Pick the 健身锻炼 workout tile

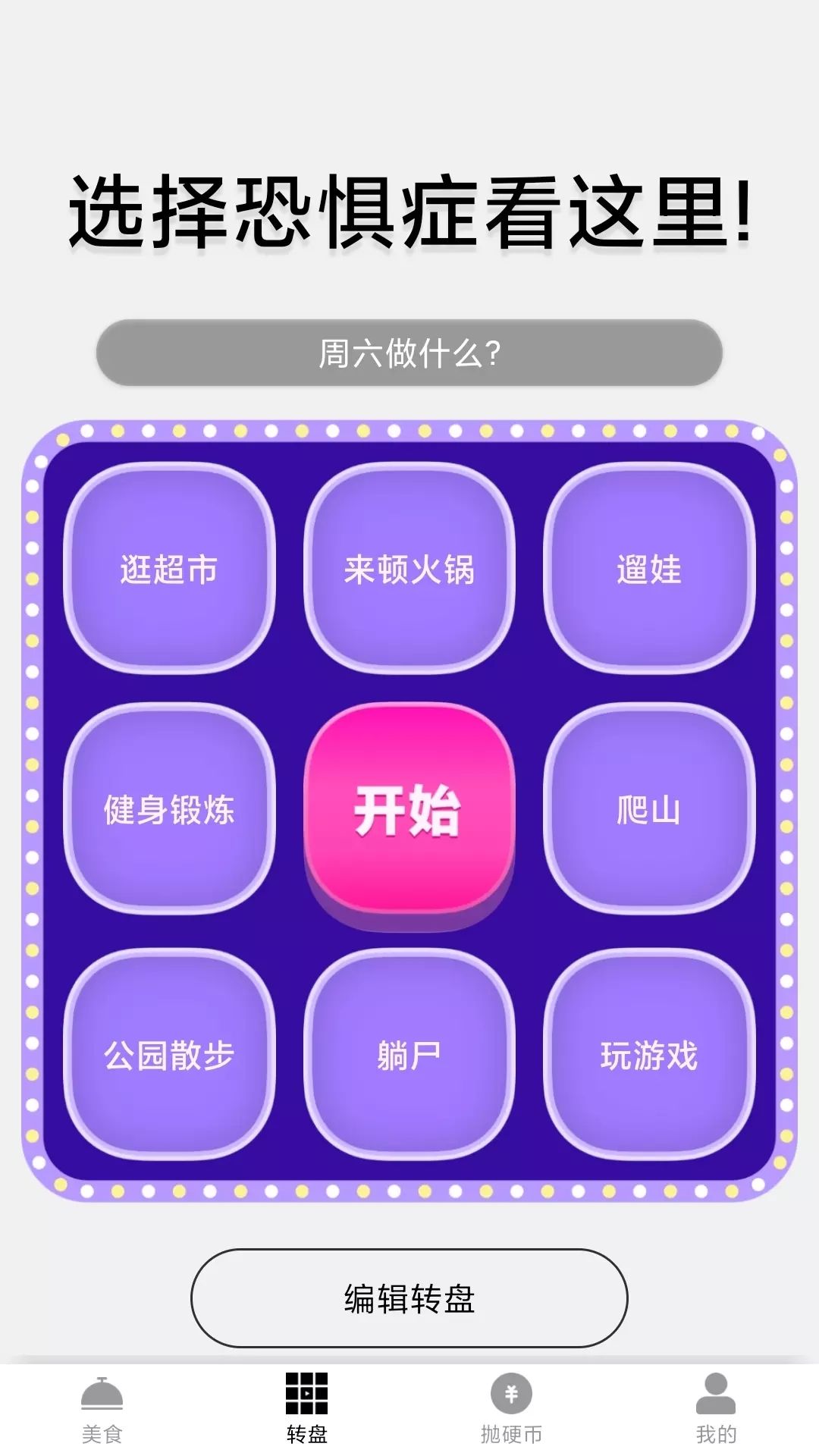point(171,811)
